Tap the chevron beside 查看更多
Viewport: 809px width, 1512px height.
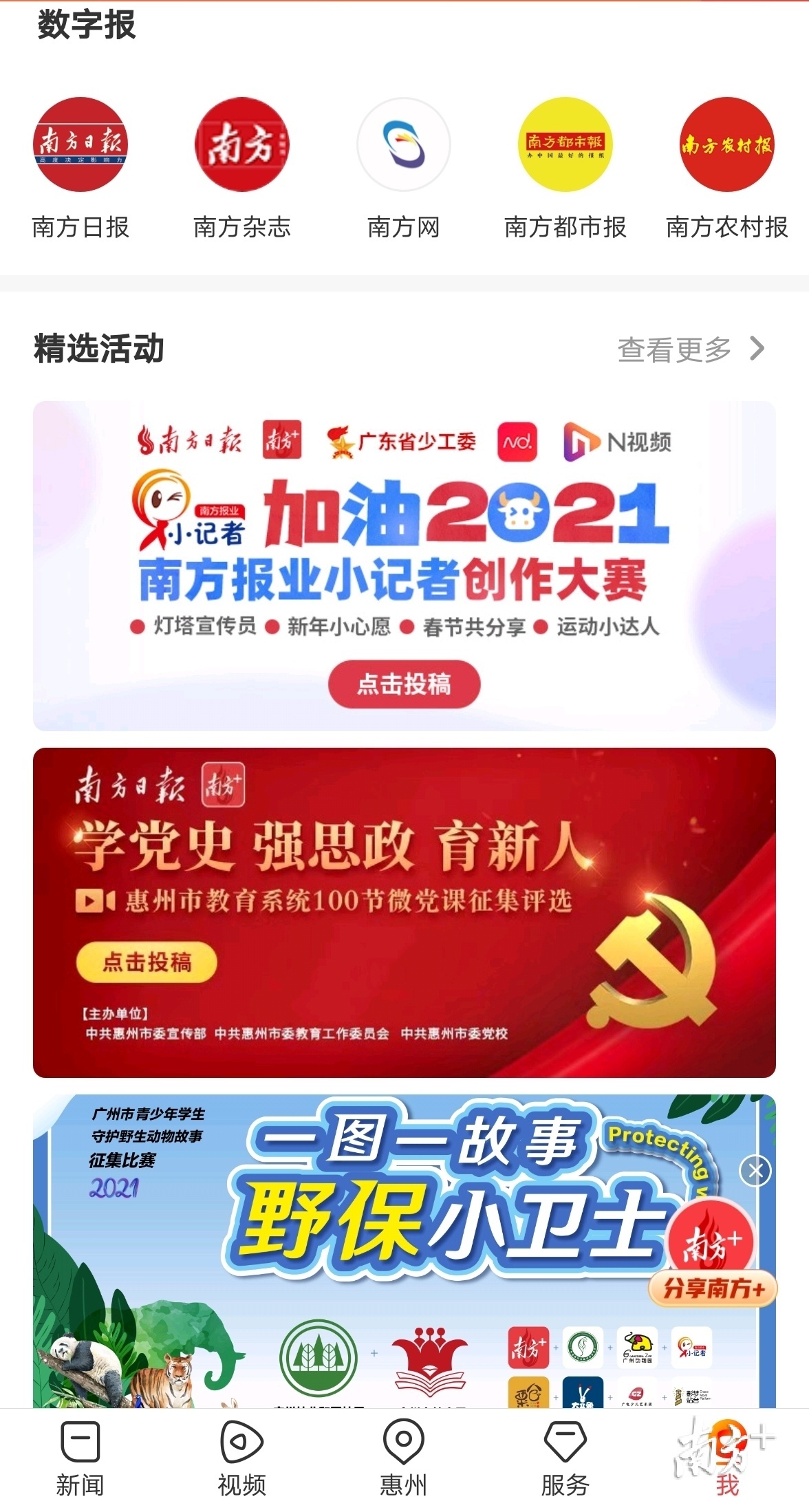(755, 349)
